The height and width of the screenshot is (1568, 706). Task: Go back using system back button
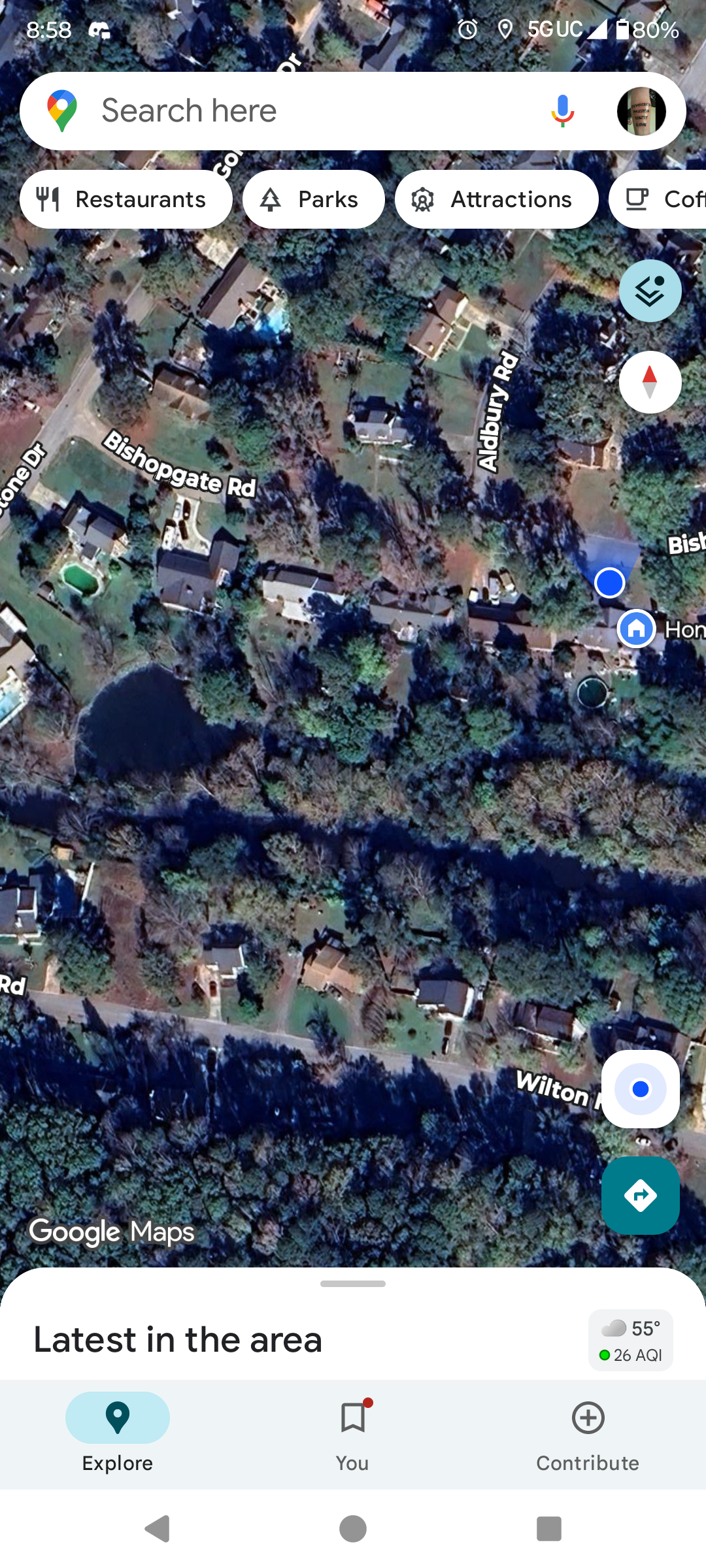158,1529
